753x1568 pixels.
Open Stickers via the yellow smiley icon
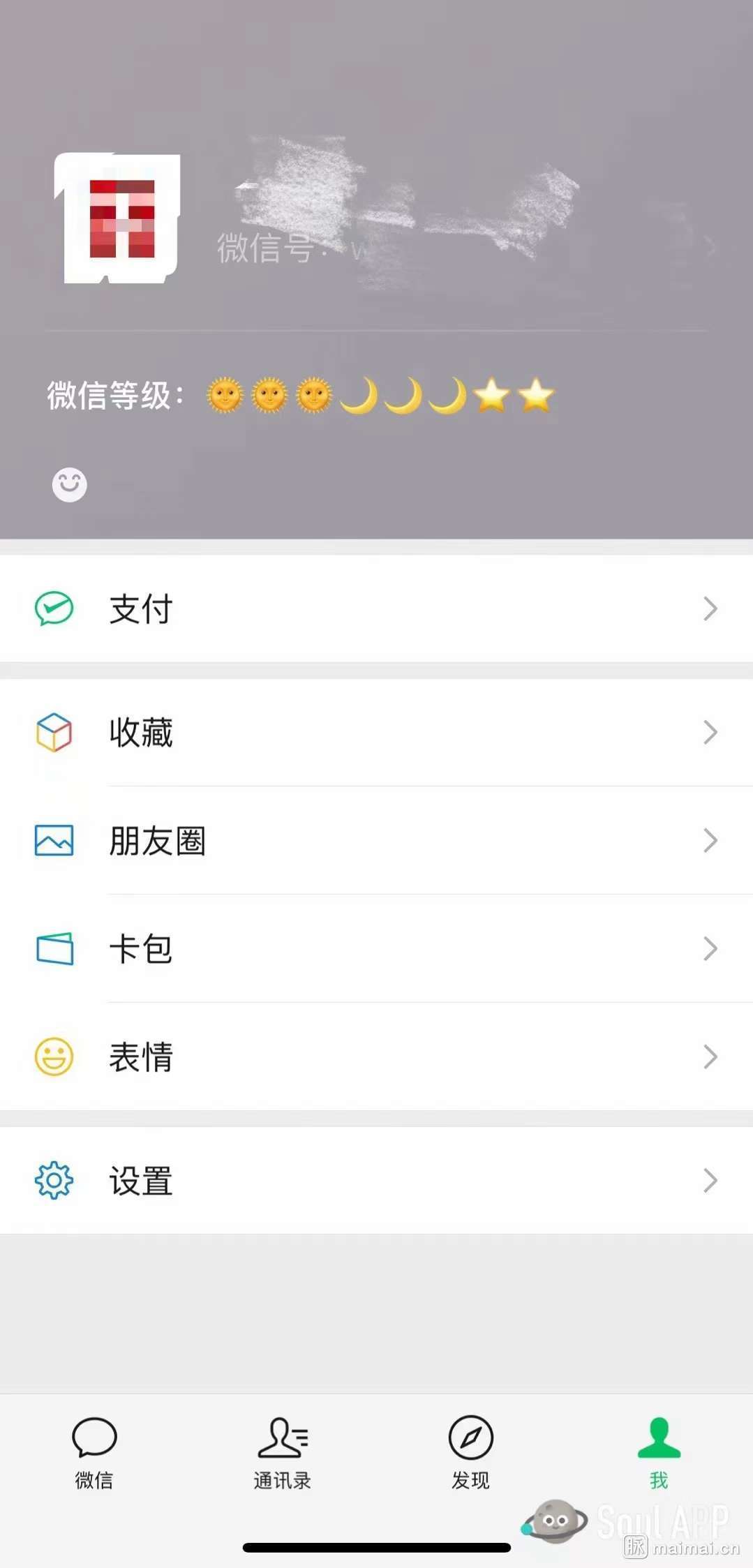click(x=54, y=1056)
